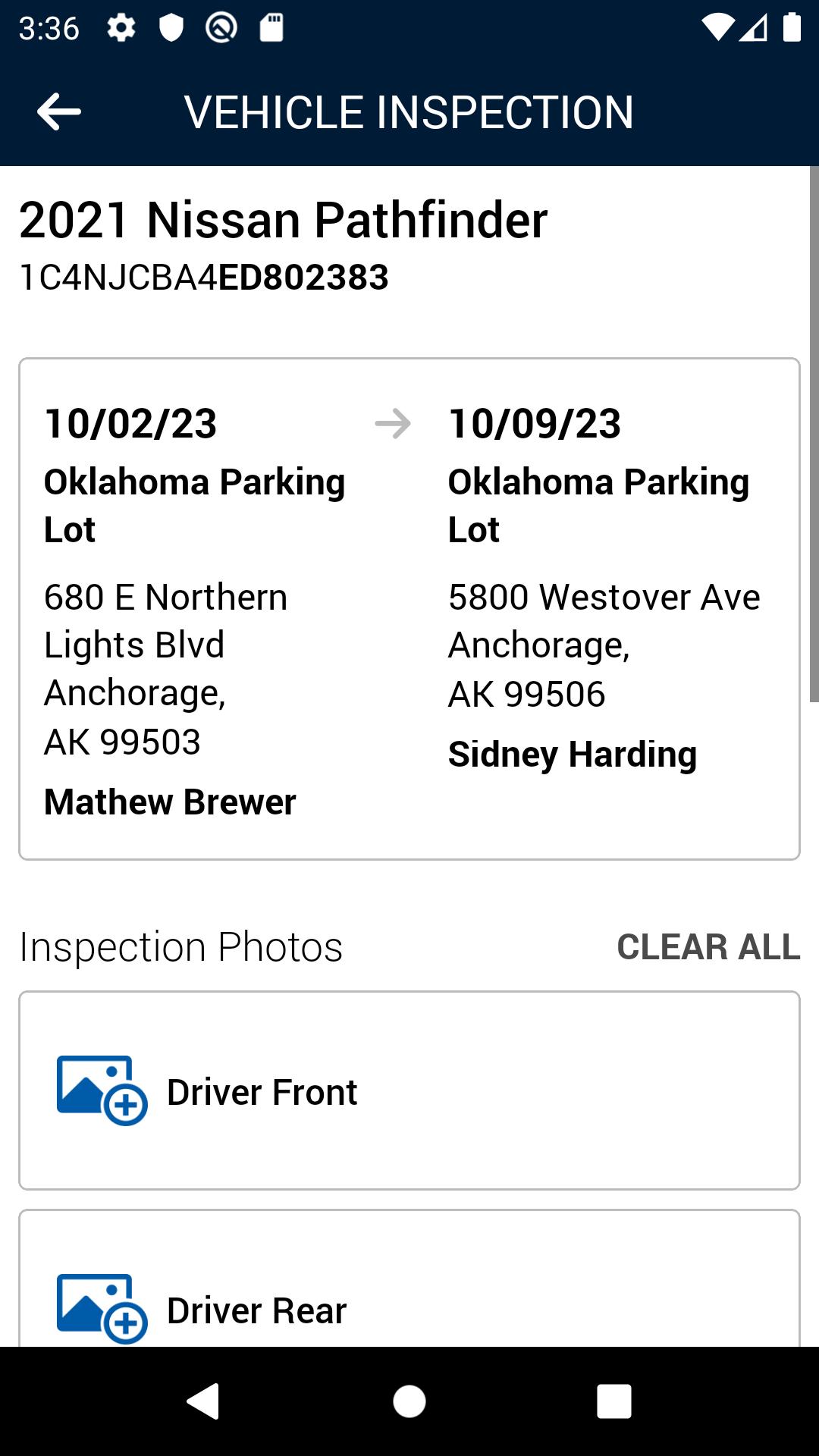The image size is (819, 1456).
Task: Open the trip details card
Action: (409, 609)
